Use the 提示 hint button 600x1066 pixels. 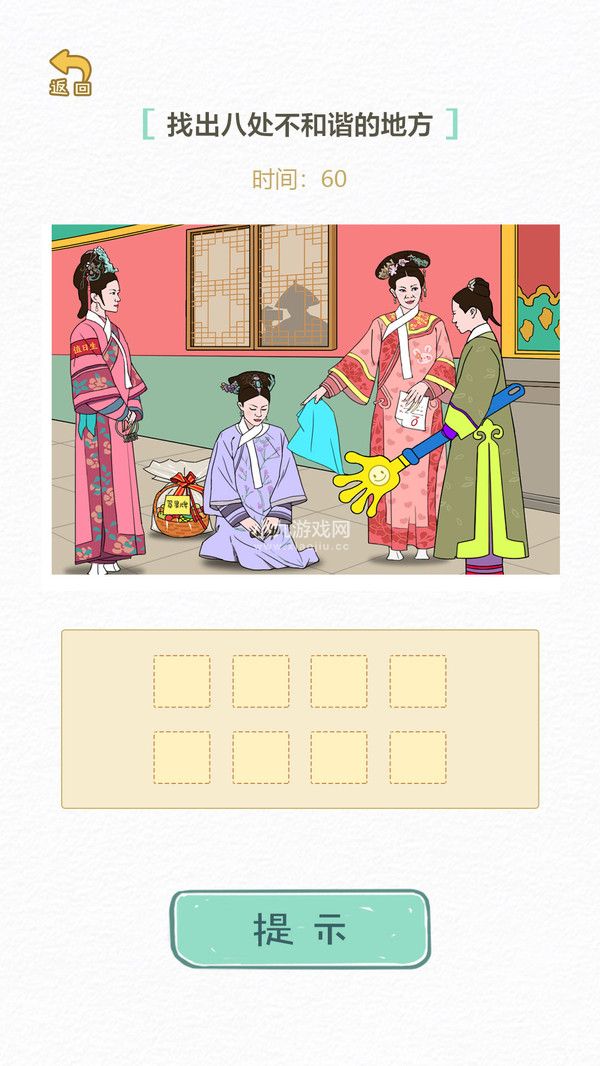(x=300, y=929)
